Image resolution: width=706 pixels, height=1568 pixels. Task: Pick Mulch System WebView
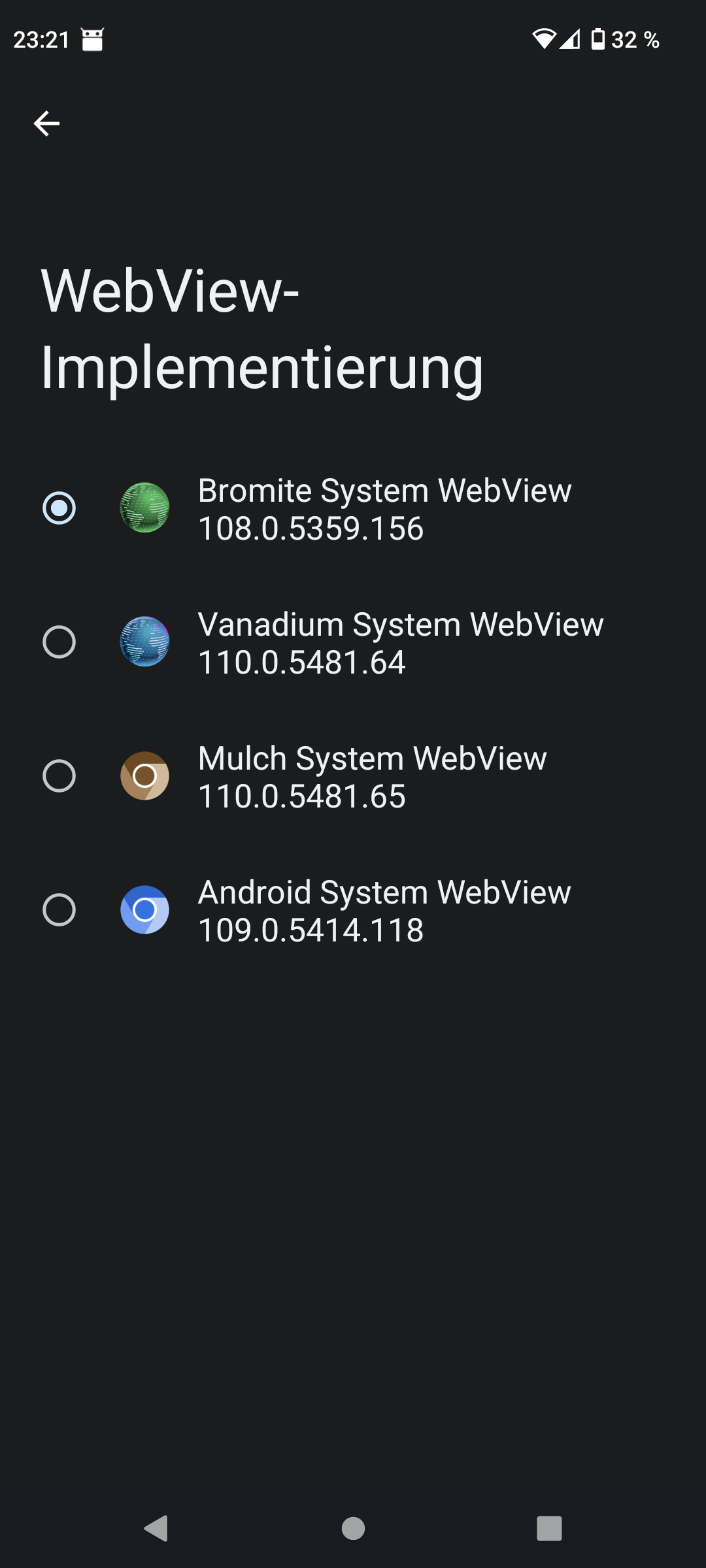[353, 776]
